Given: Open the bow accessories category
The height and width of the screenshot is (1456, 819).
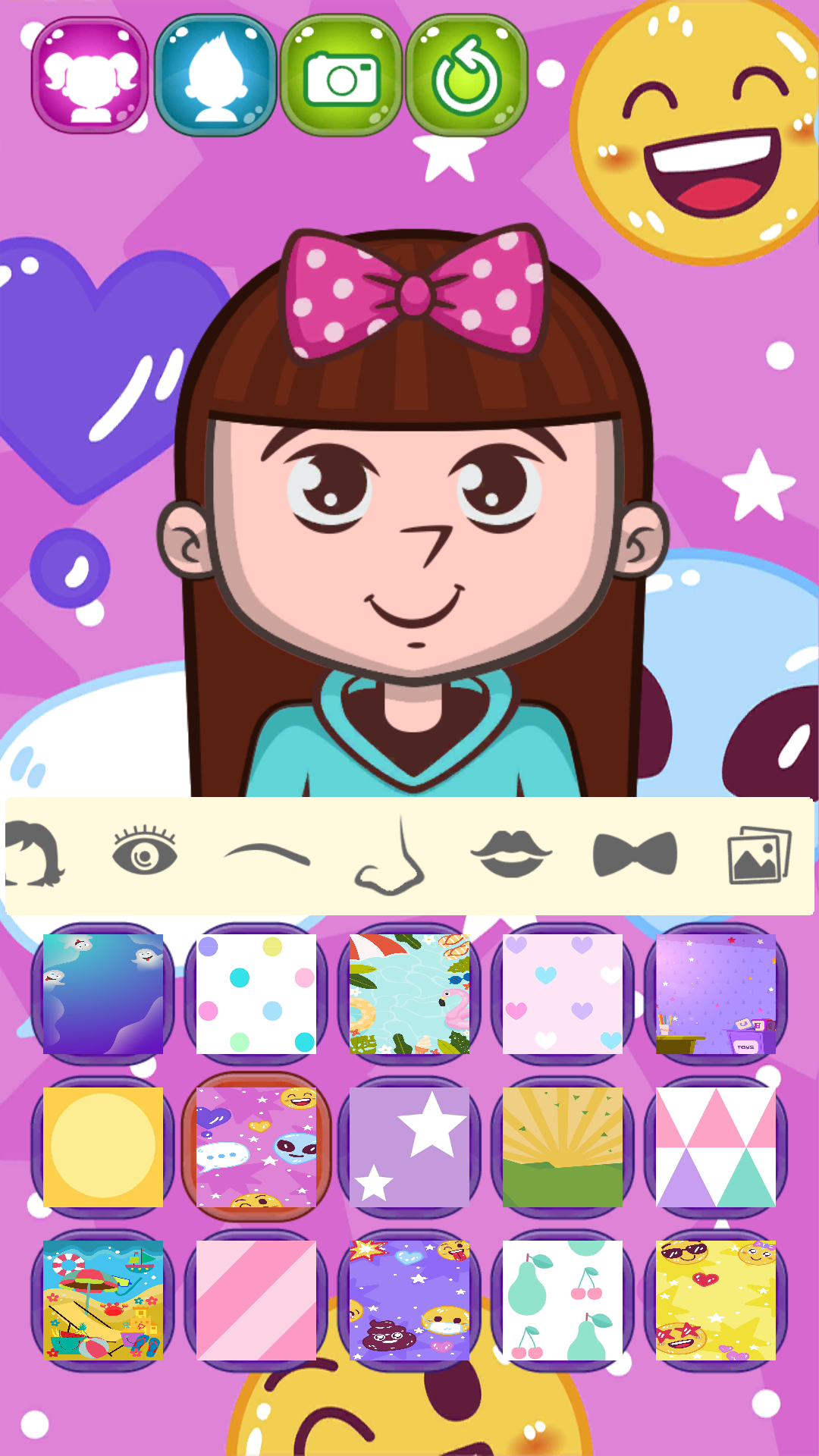Looking at the screenshot, I should (x=635, y=855).
